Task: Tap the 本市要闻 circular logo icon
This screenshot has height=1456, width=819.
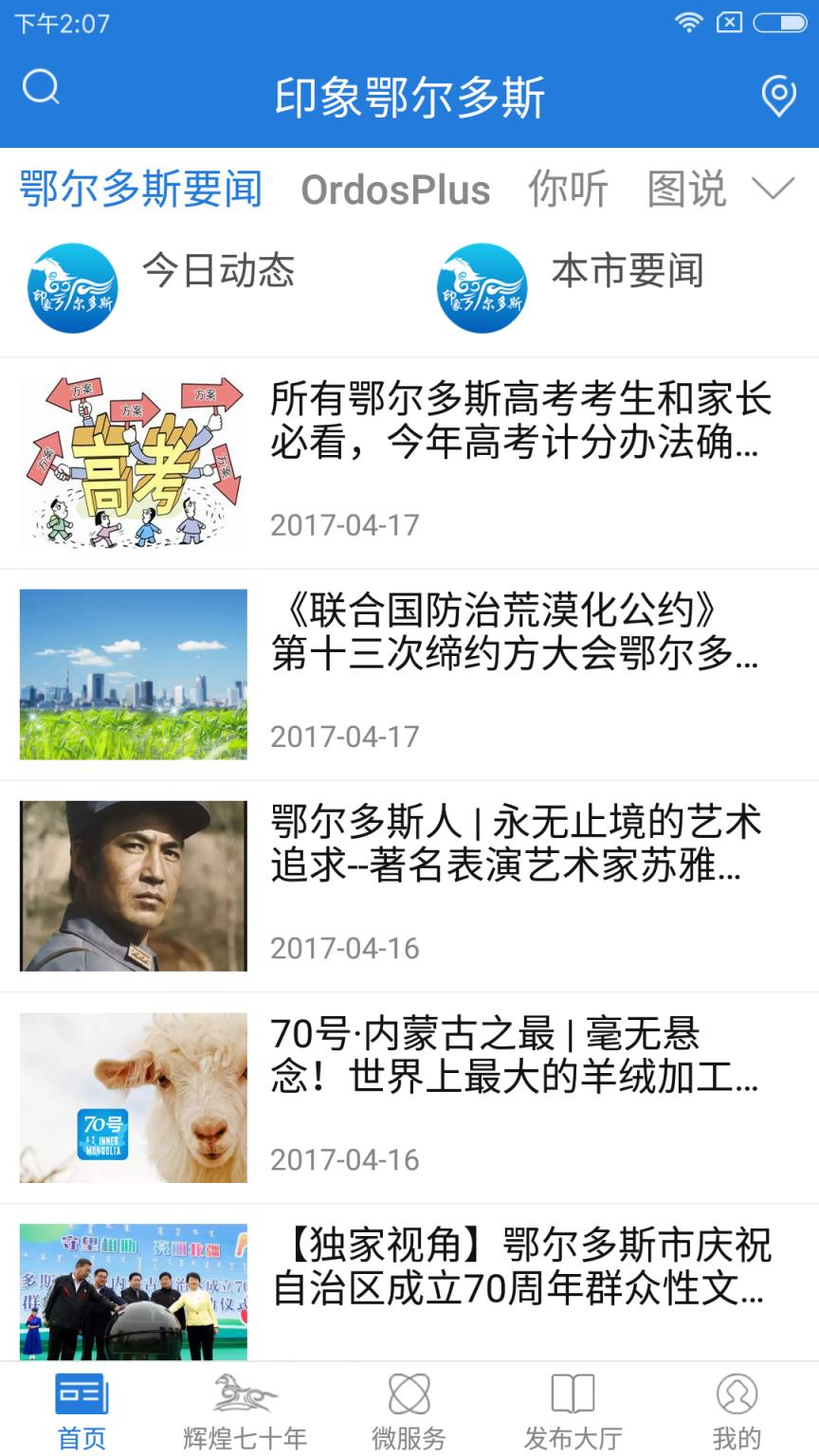Action: point(482,285)
